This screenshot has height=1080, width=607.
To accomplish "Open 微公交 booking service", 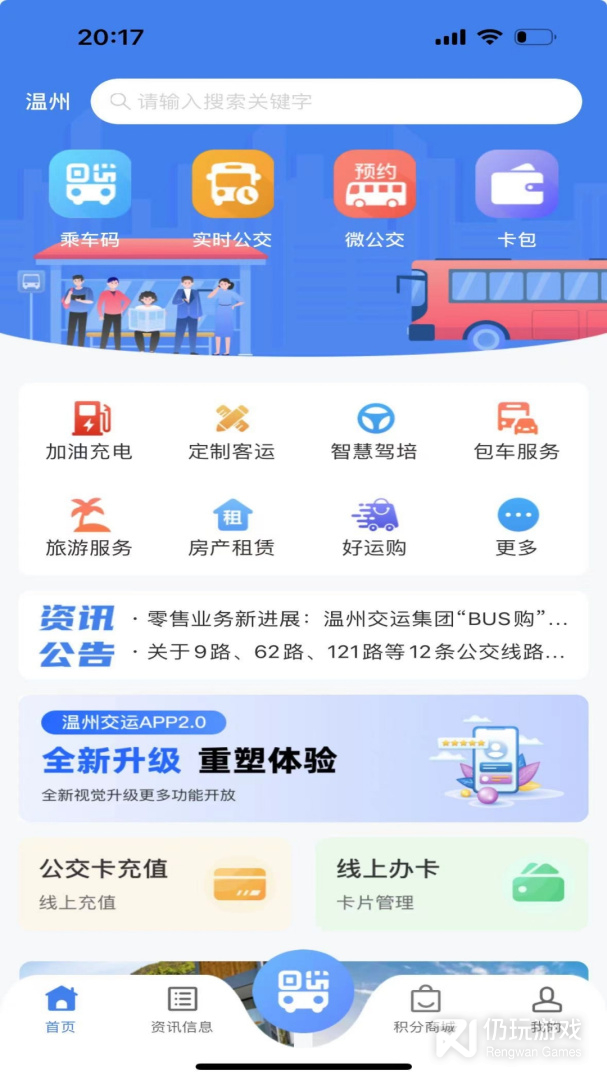I will (374, 197).
